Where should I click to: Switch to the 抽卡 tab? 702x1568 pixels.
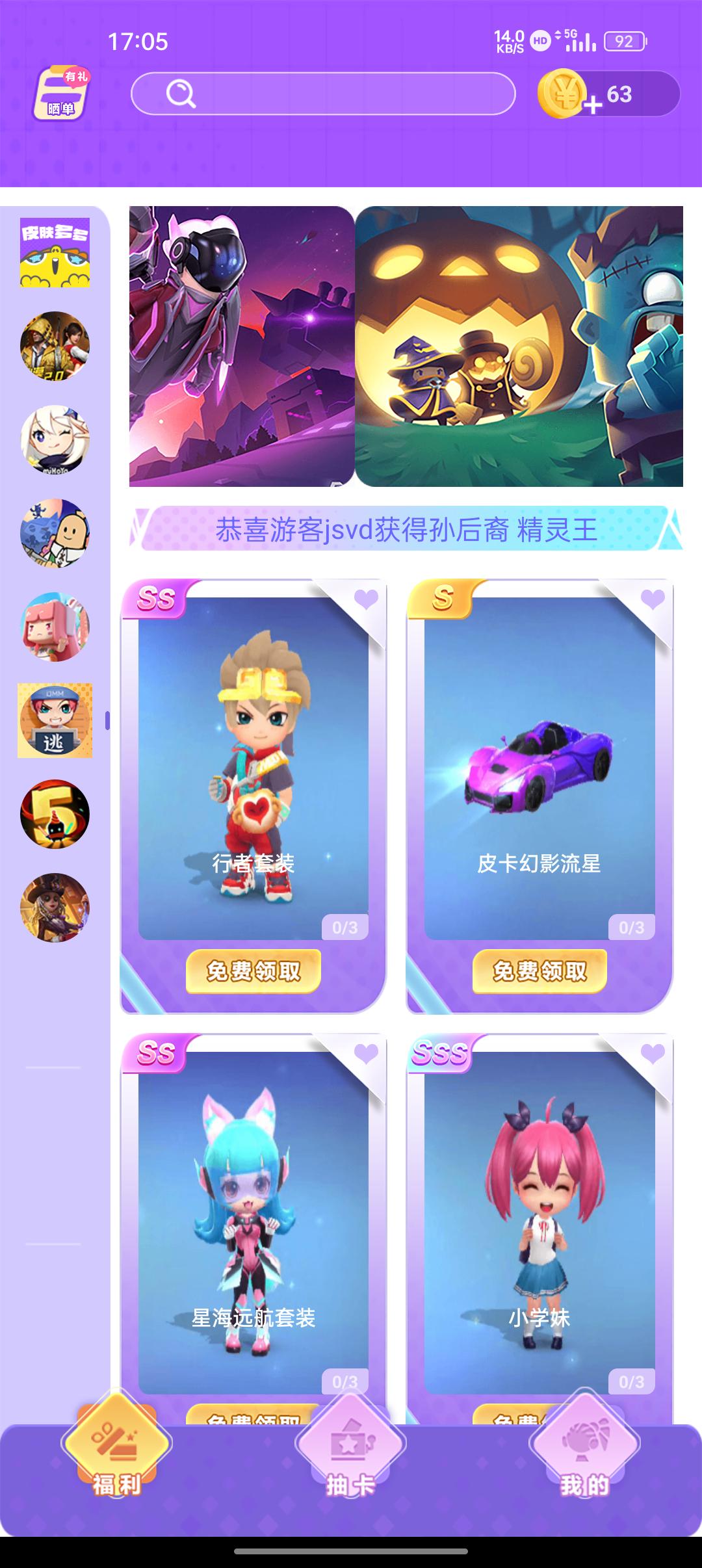pyautogui.click(x=350, y=1450)
